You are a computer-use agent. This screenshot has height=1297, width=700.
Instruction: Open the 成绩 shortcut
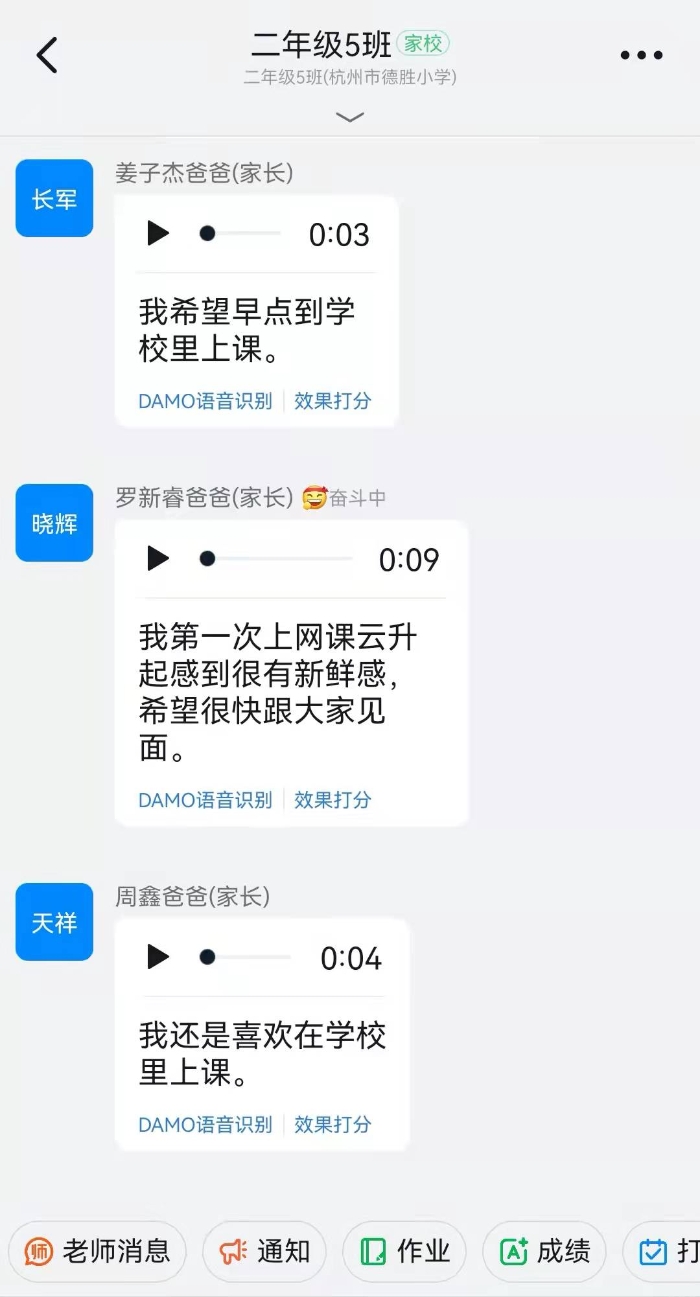(544, 1251)
